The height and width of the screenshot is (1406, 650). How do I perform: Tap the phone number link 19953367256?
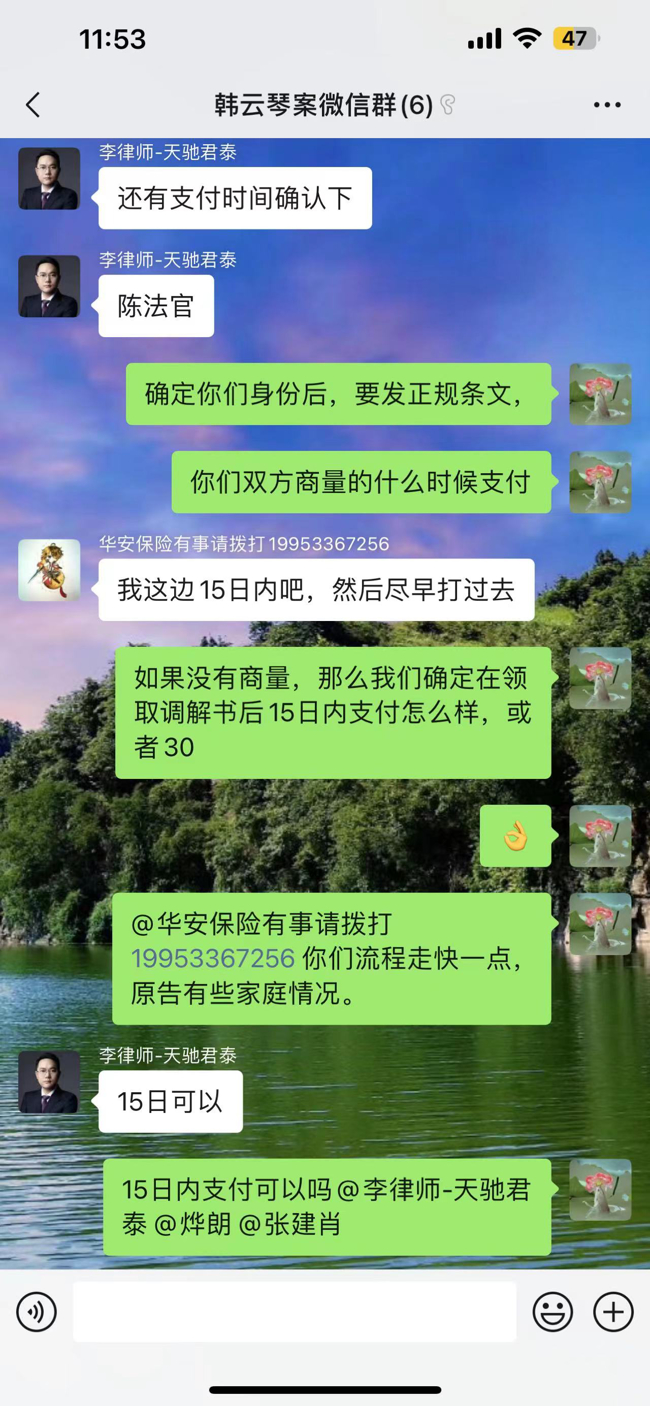pos(213,958)
